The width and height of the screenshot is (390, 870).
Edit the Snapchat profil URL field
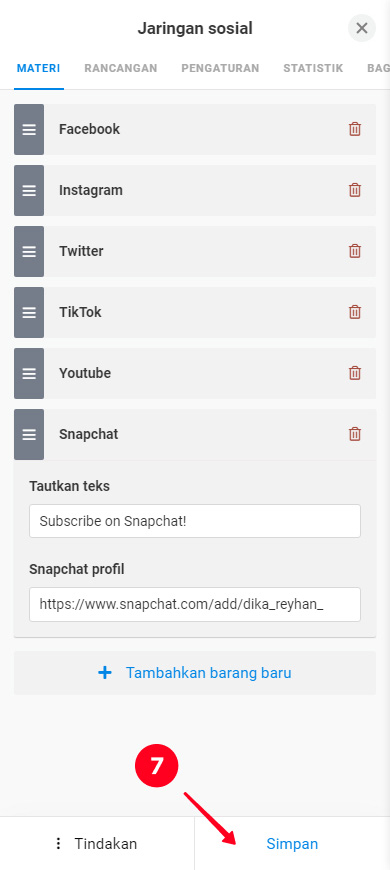[195, 604]
